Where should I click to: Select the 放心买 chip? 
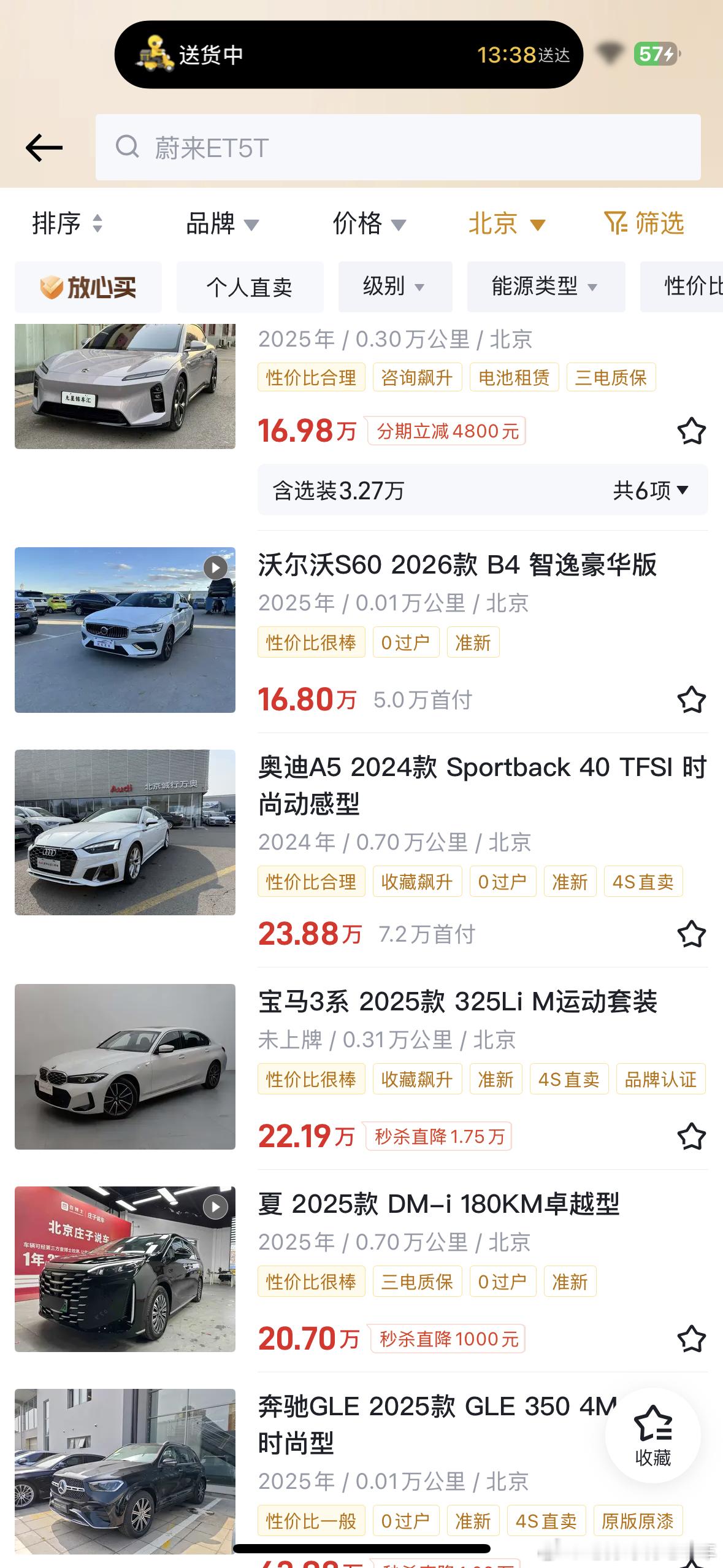[88, 287]
